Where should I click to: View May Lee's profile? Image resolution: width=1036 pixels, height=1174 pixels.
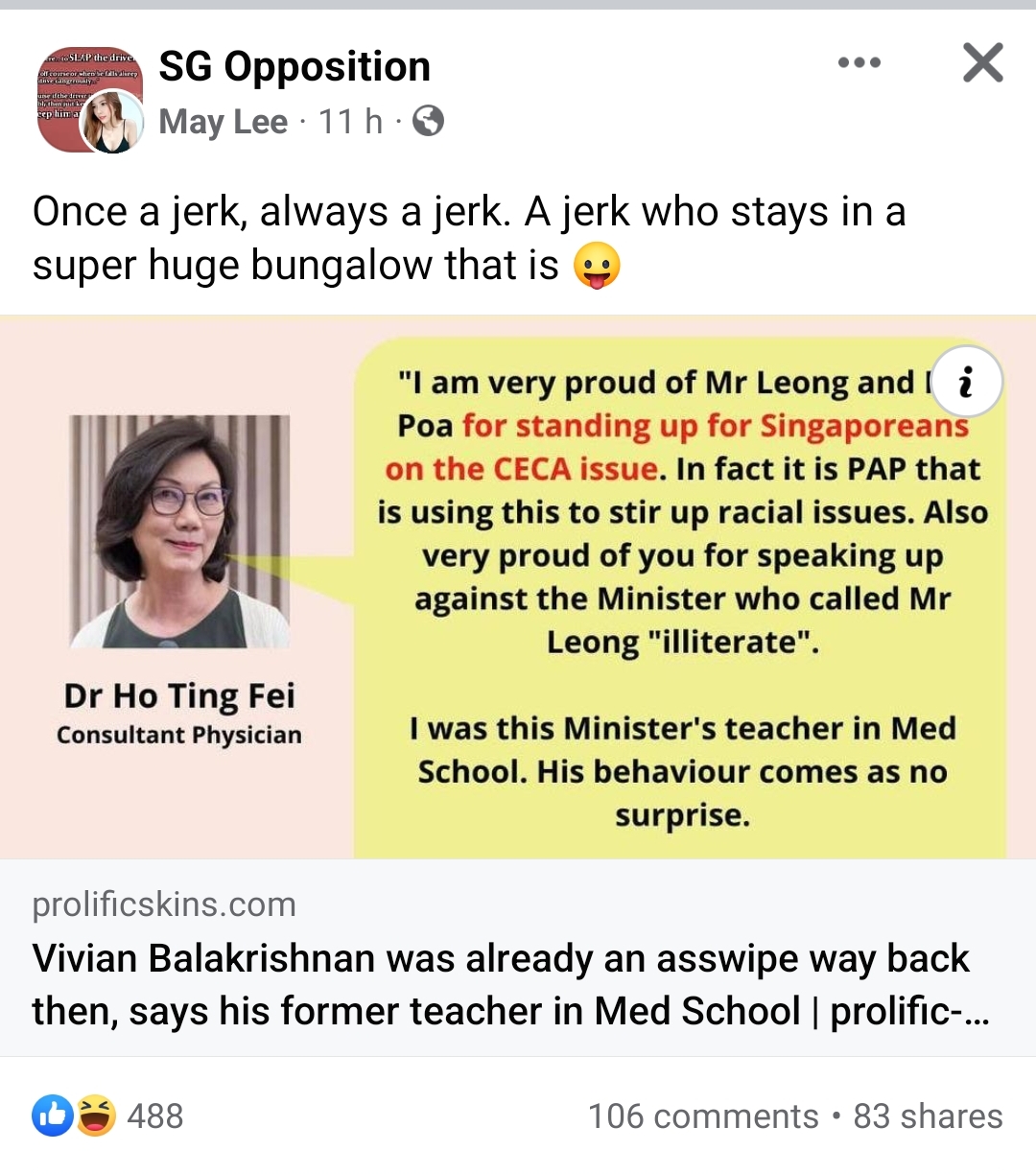(x=223, y=122)
